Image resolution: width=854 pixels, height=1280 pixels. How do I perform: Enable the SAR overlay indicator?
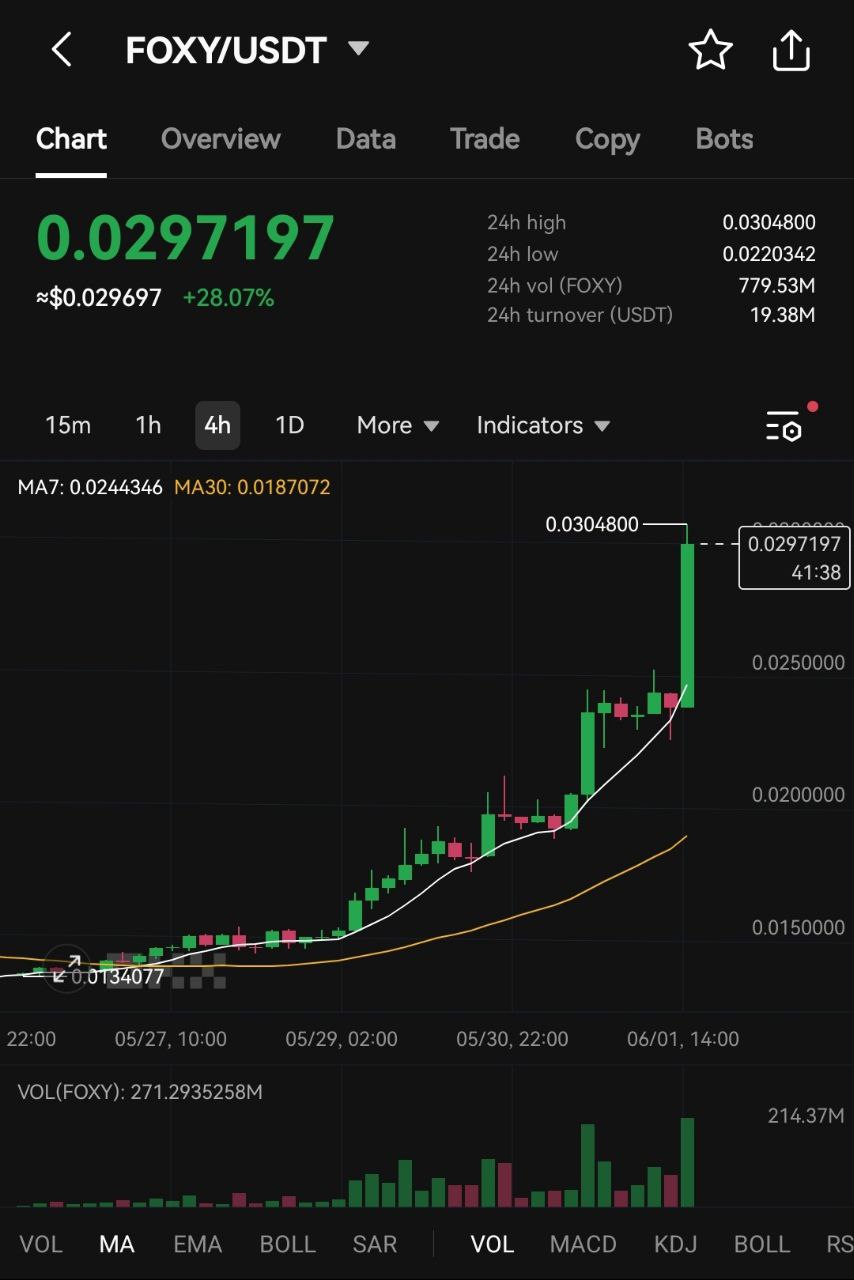(x=374, y=1244)
